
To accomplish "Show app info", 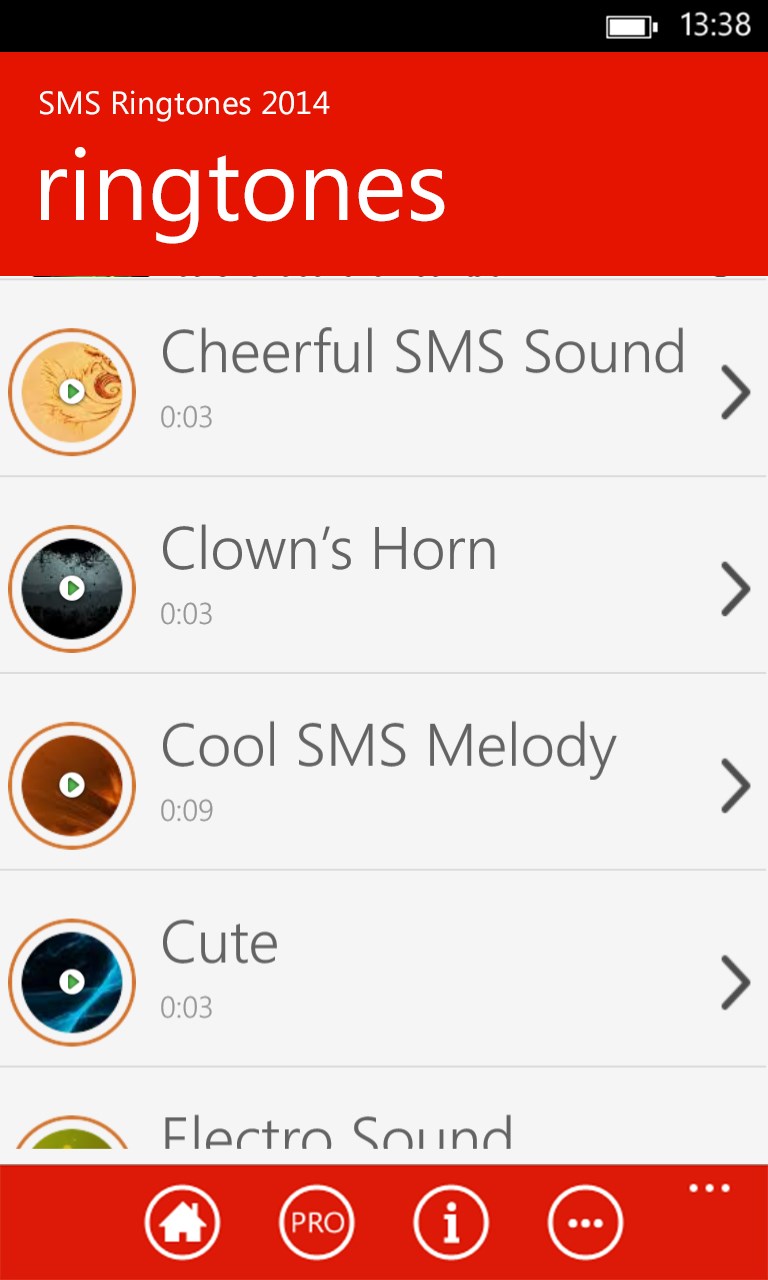I will [x=451, y=1222].
